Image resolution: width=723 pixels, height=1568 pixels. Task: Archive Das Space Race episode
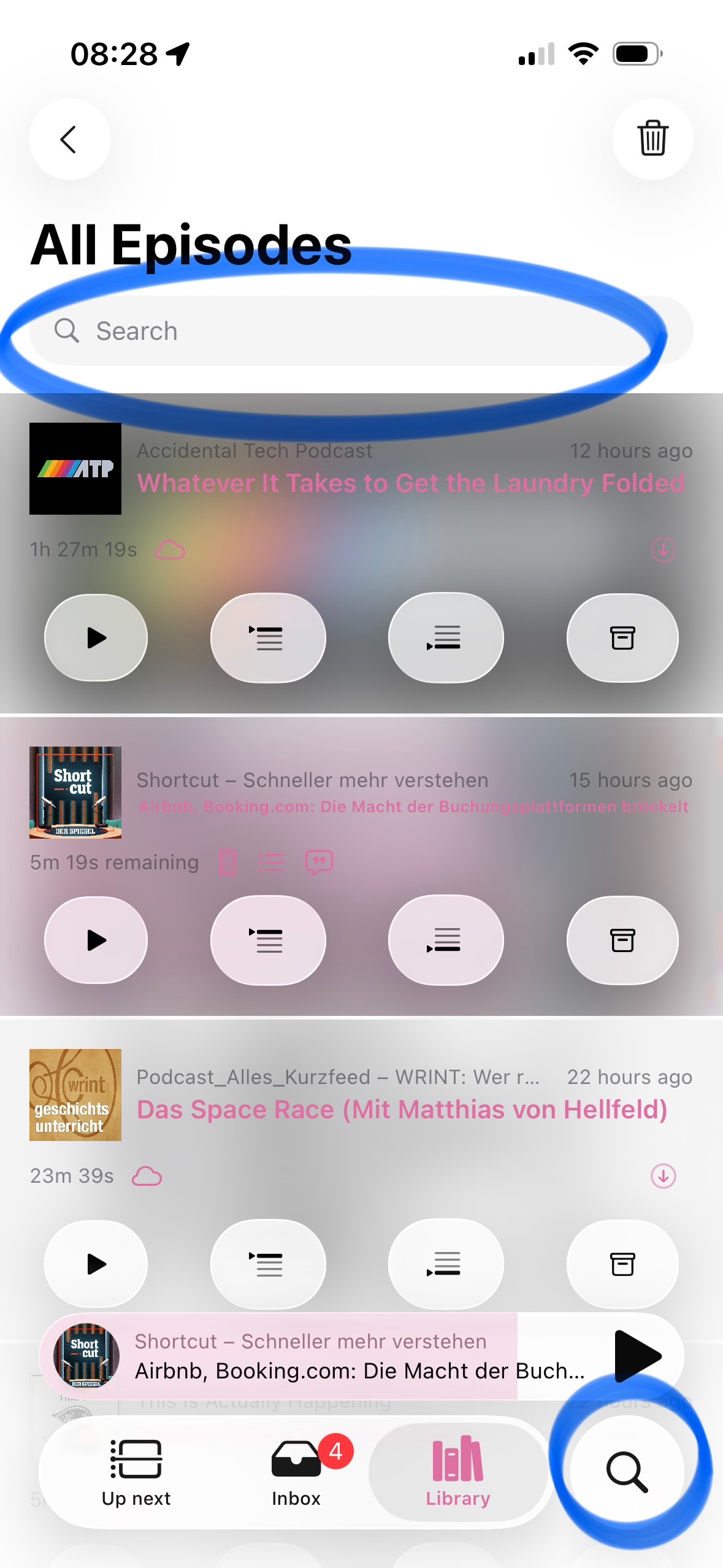pyautogui.click(x=622, y=1264)
